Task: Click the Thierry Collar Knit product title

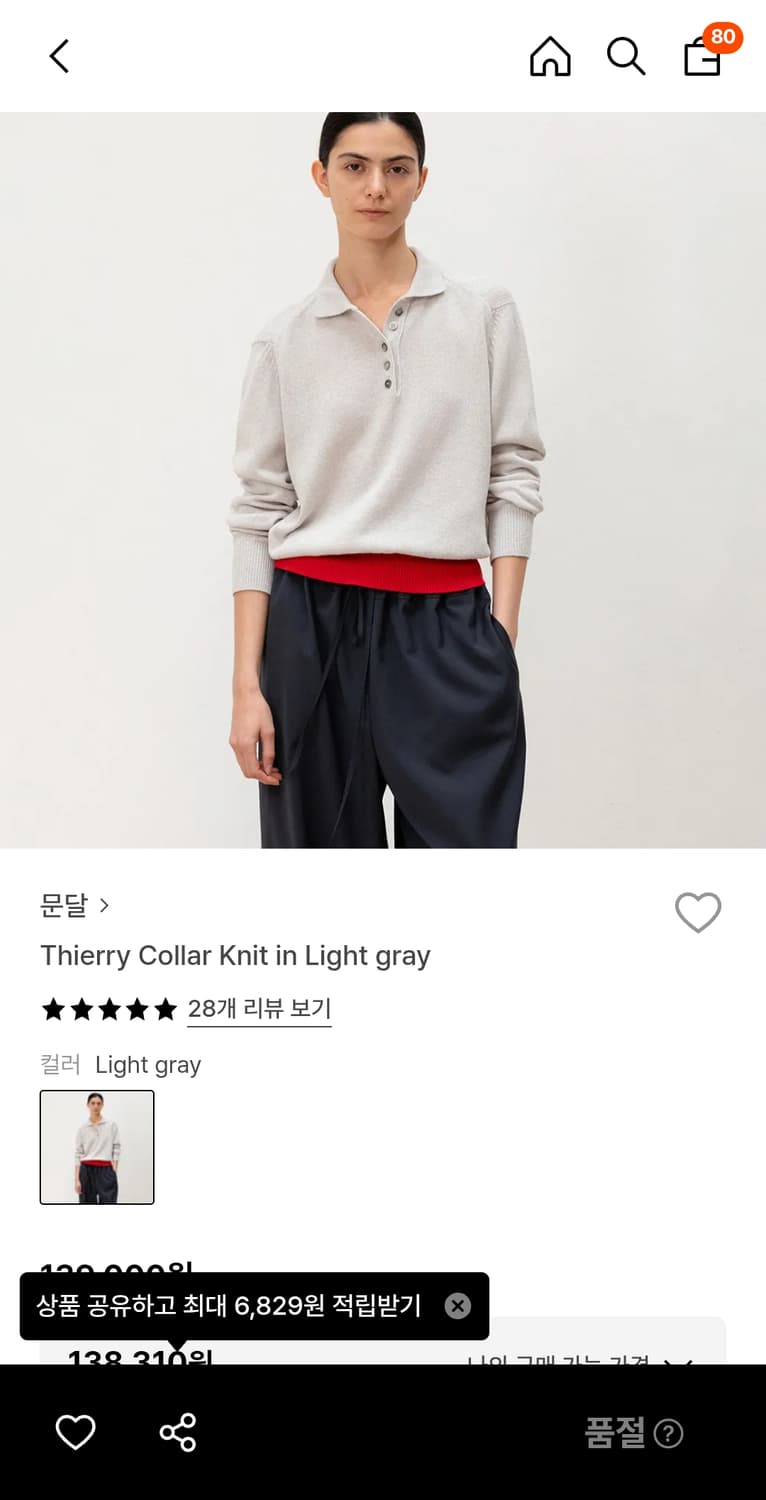Action: (x=235, y=956)
